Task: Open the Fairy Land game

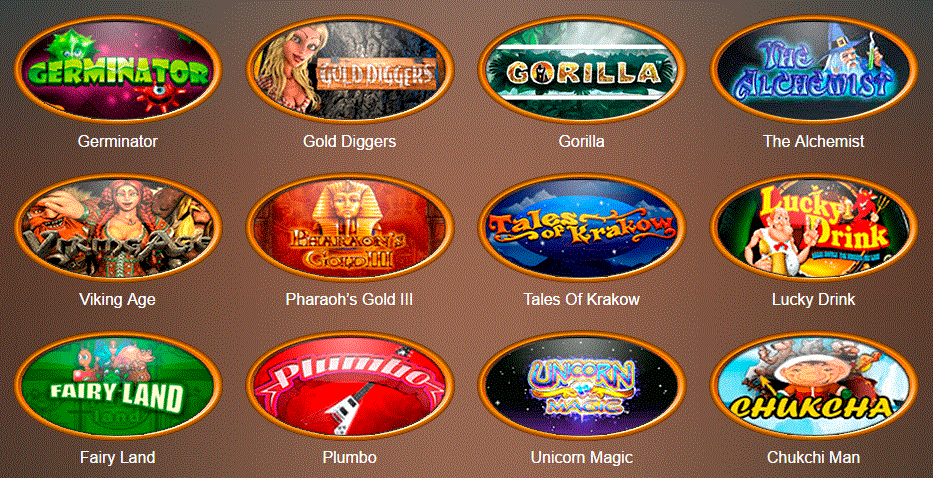Action: click(117, 388)
